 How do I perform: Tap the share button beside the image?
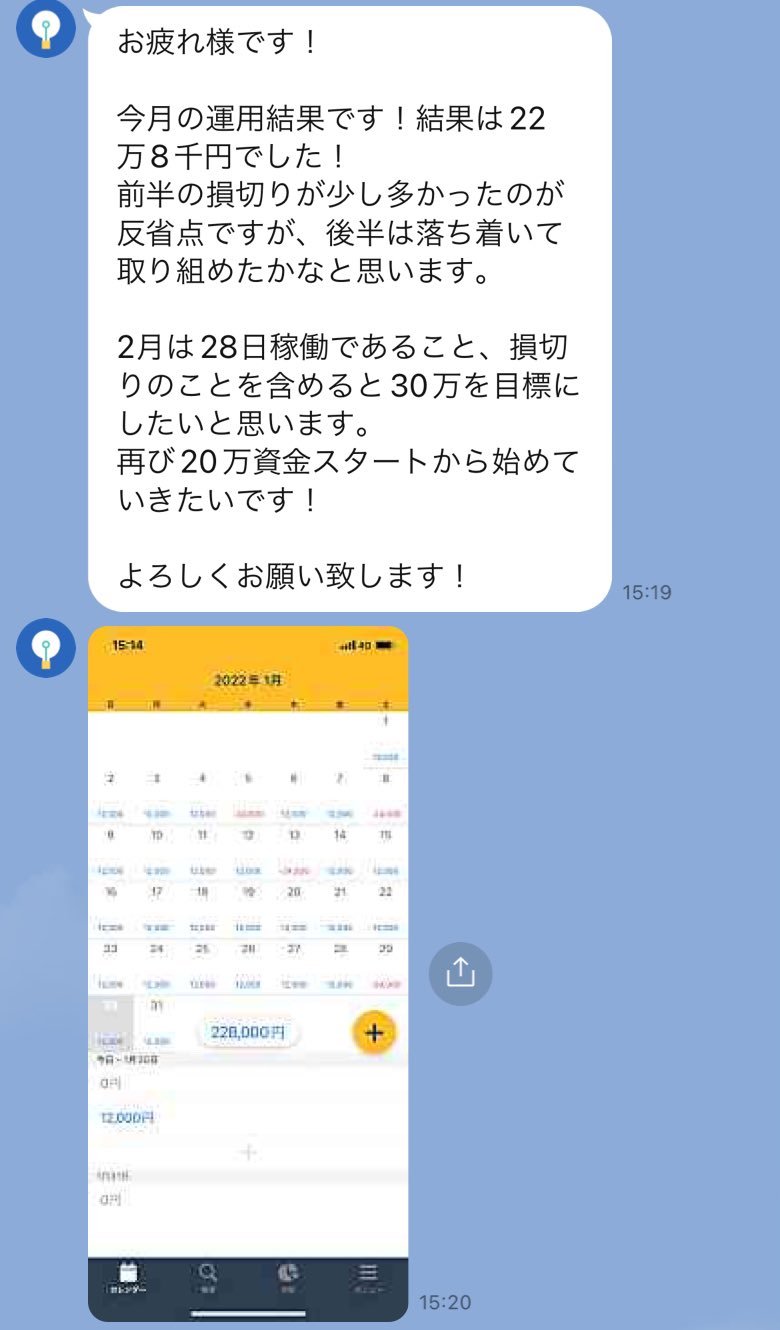(460, 973)
